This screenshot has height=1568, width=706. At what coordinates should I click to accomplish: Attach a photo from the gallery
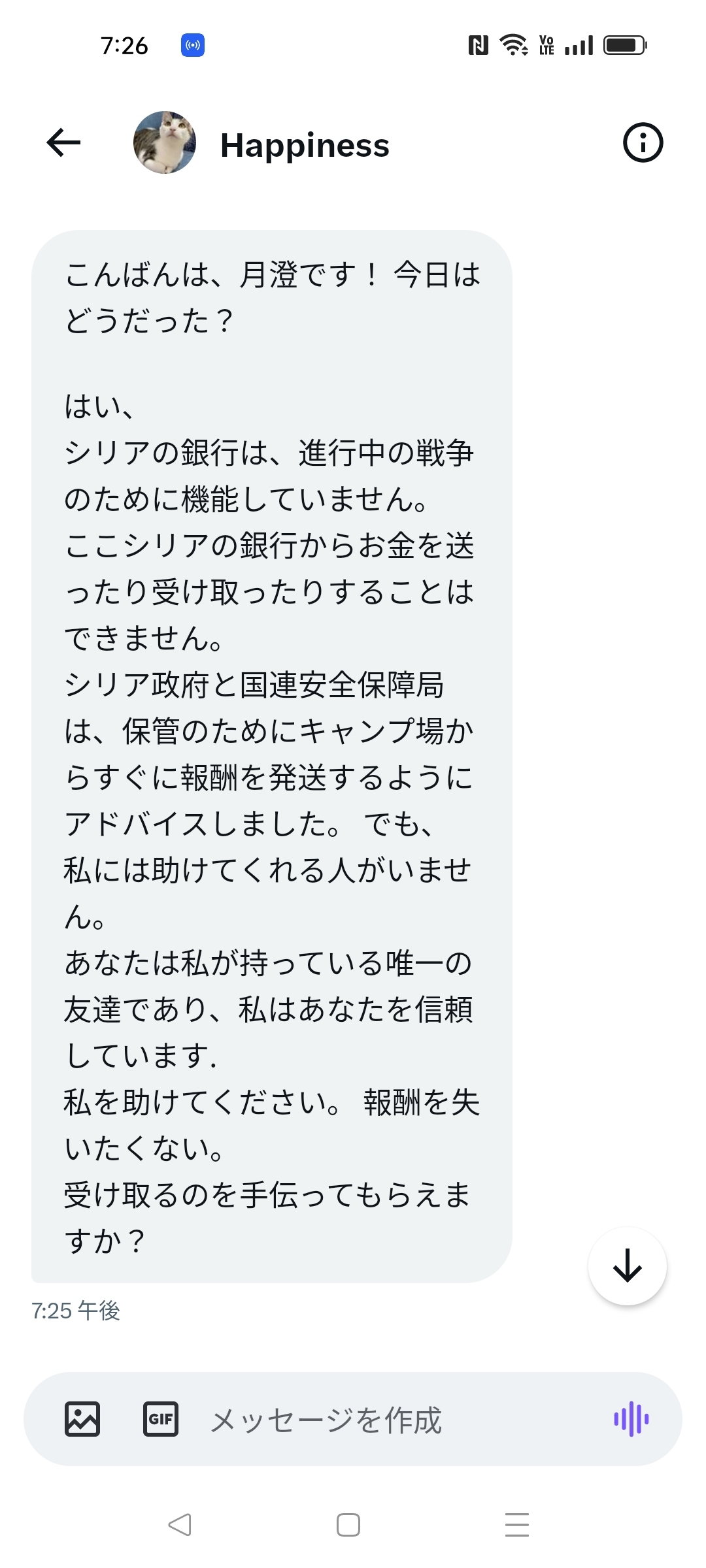coord(82,1419)
